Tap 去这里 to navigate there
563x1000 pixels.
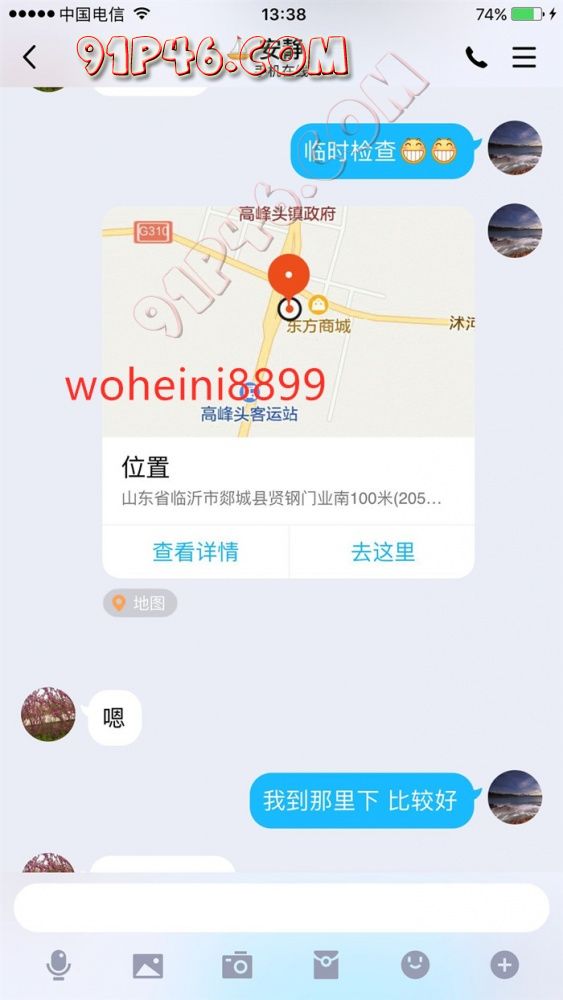click(383, 552)
